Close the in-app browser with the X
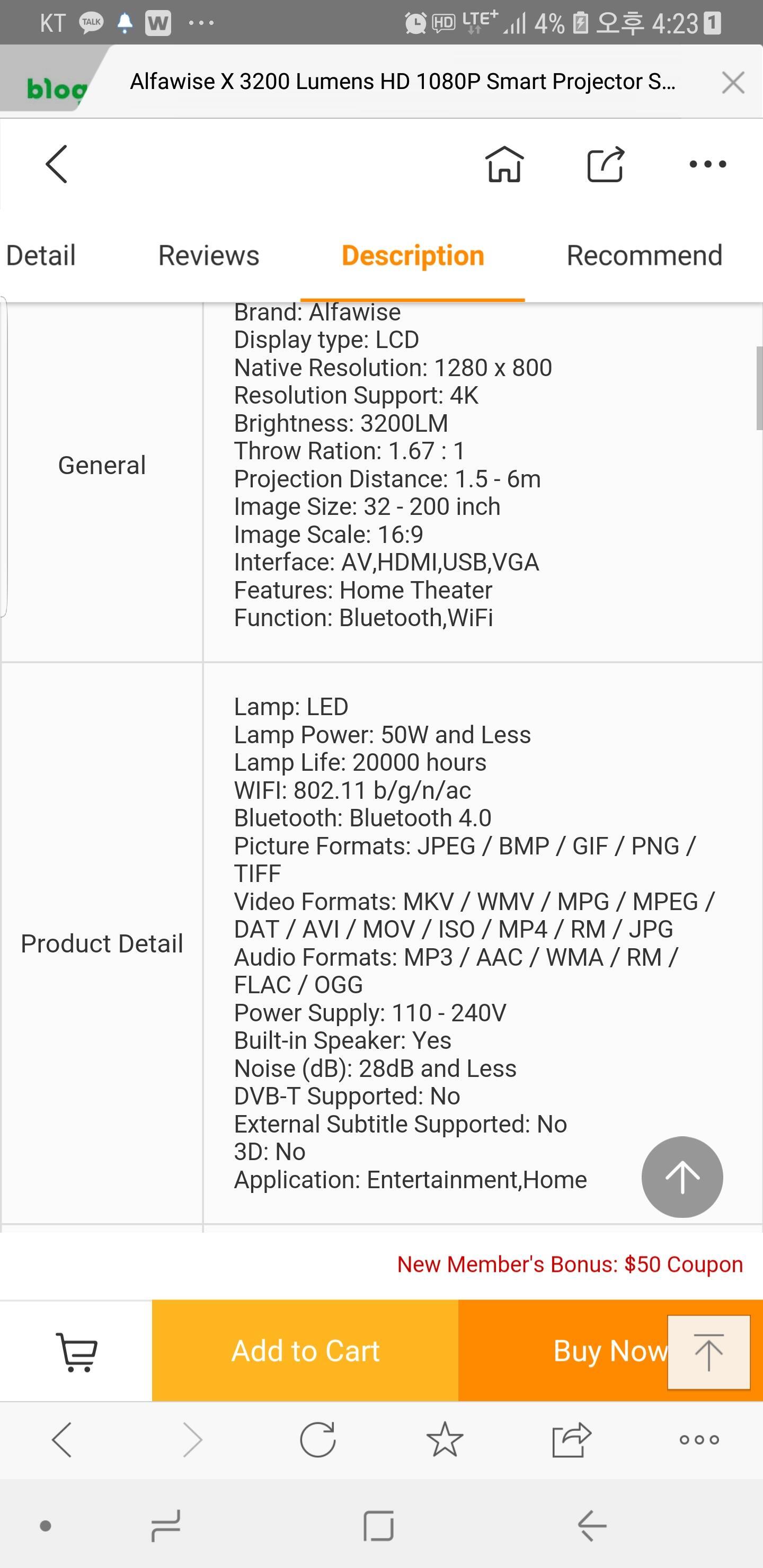This screenshot has height=1568, width=763. click(x=733, y=82)
